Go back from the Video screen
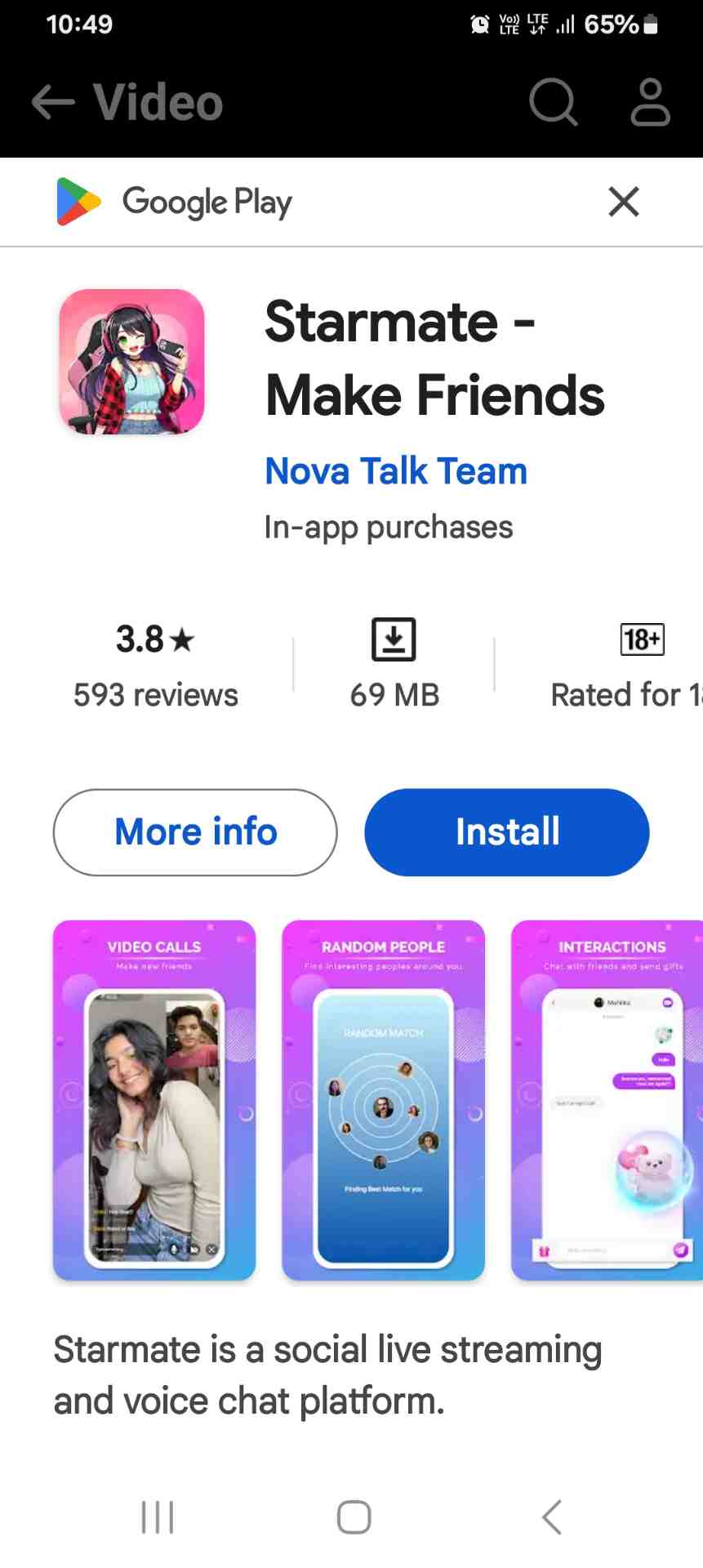This screenshot has width=703, height=1568. 53,103
